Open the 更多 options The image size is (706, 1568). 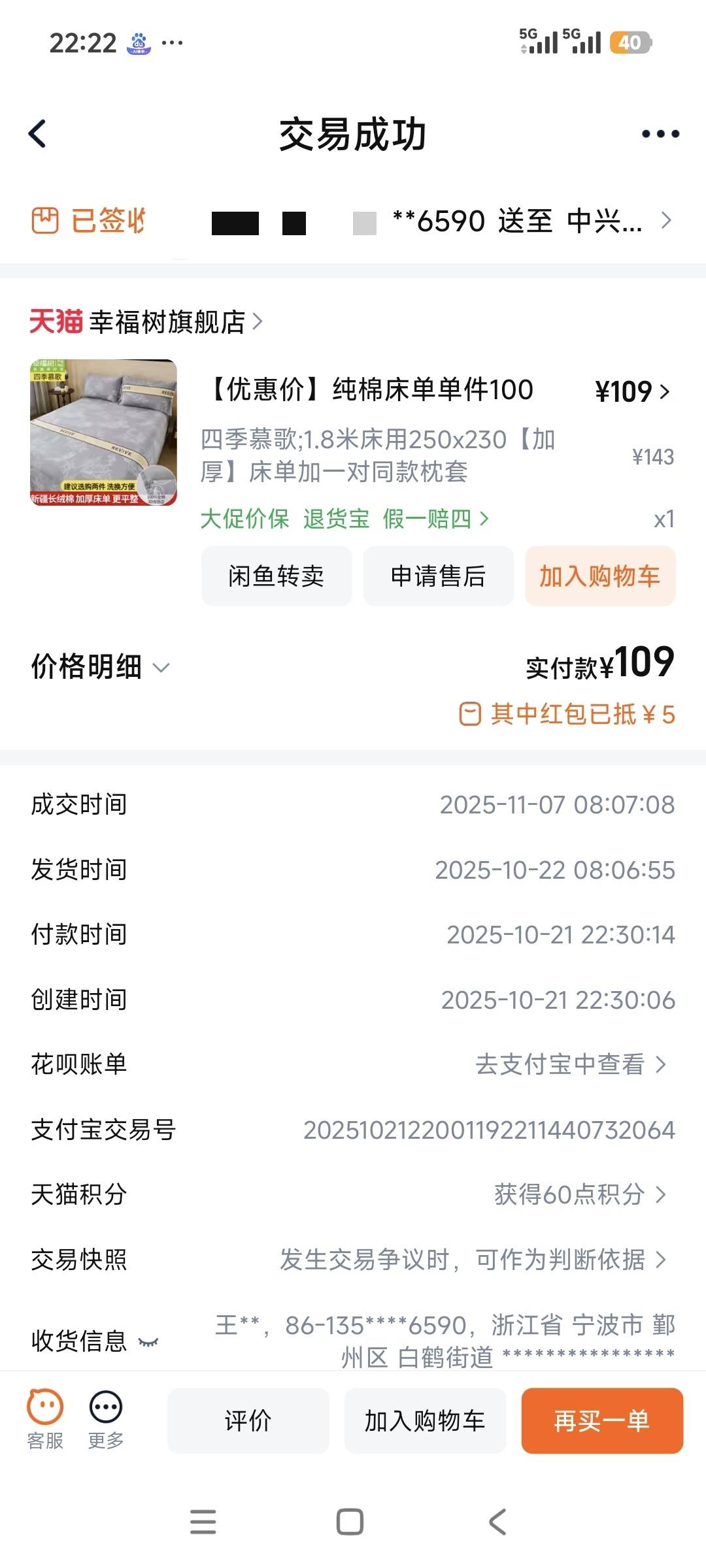(106, 1418)
